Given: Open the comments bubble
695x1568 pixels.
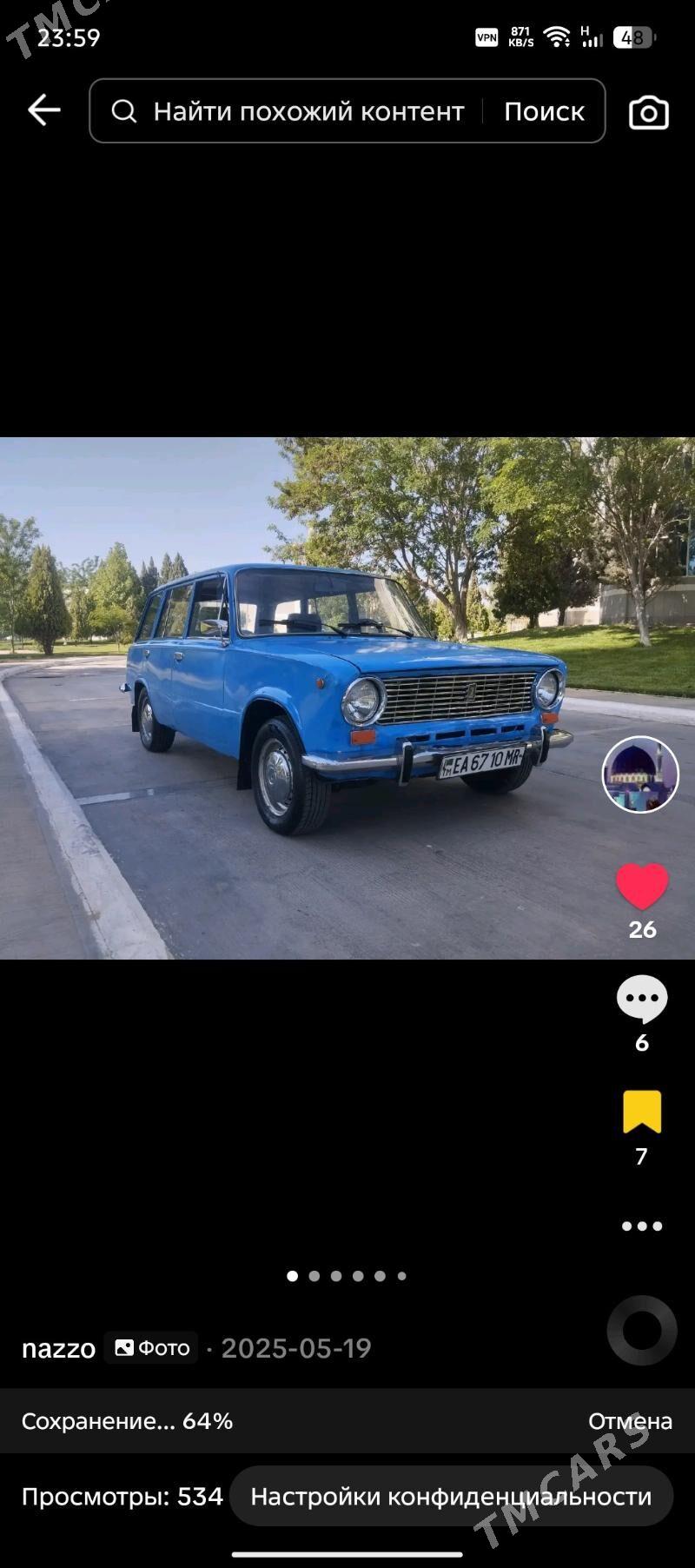Looking at the screenshot, I should [642, 999].
